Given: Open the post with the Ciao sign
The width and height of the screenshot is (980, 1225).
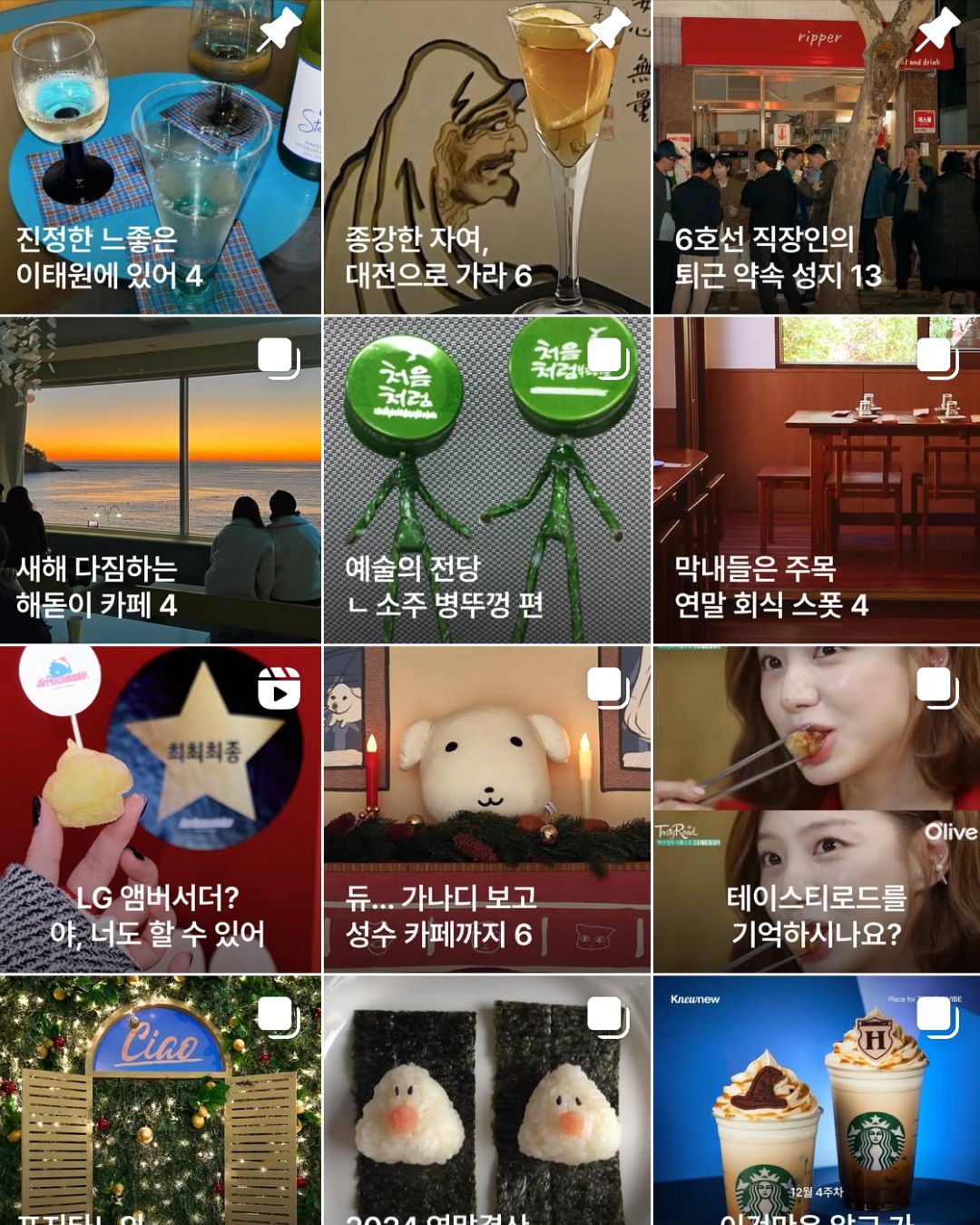Looking at the screenshot, I should [x=161, y=1100].
